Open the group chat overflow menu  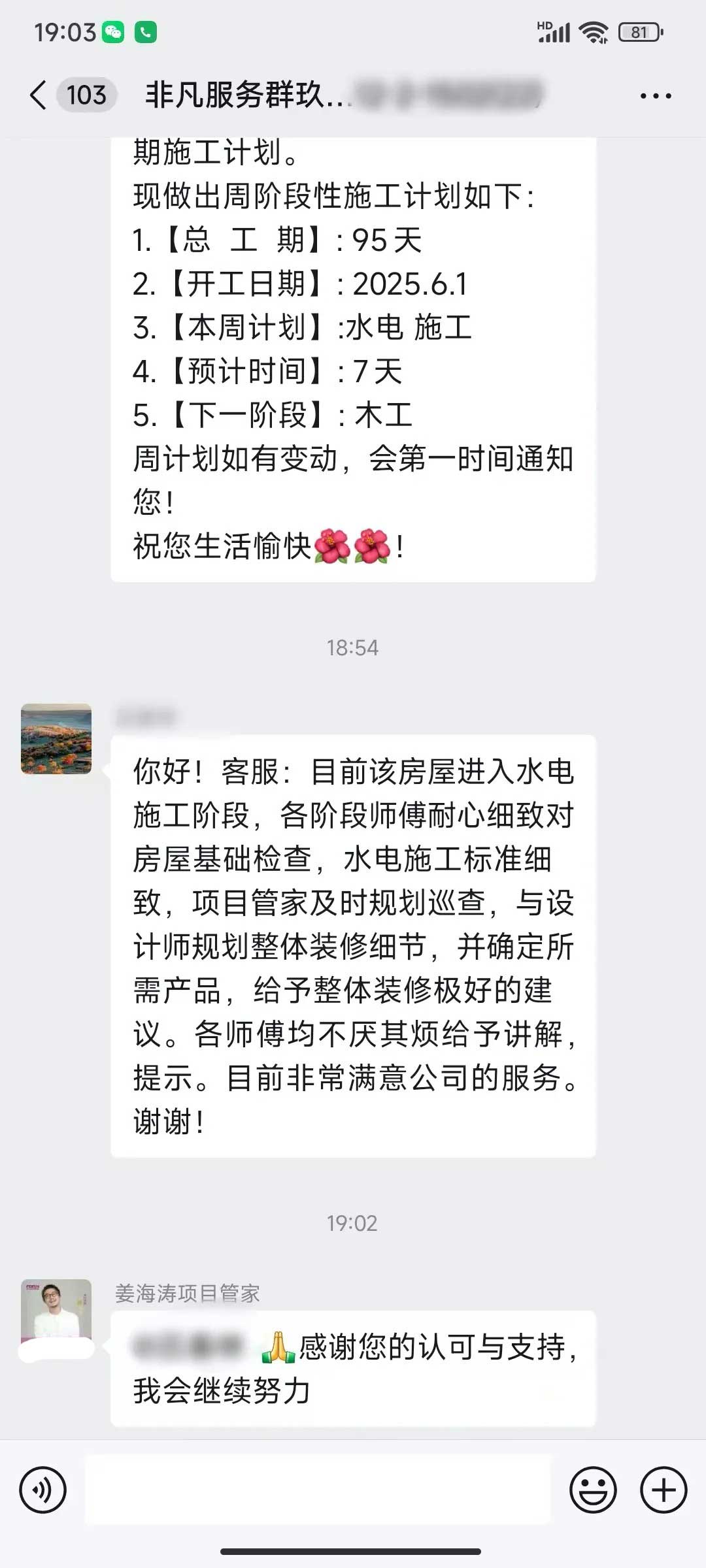(x=655, y=96)
